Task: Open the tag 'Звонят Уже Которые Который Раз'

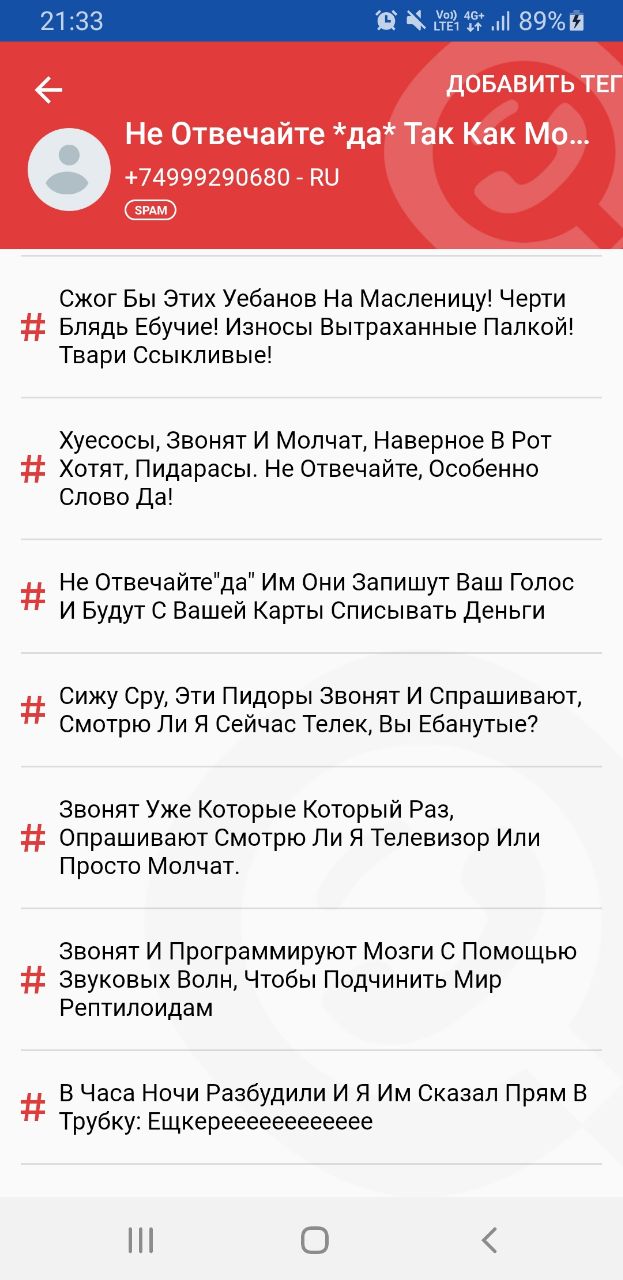Action: (311, 838)
